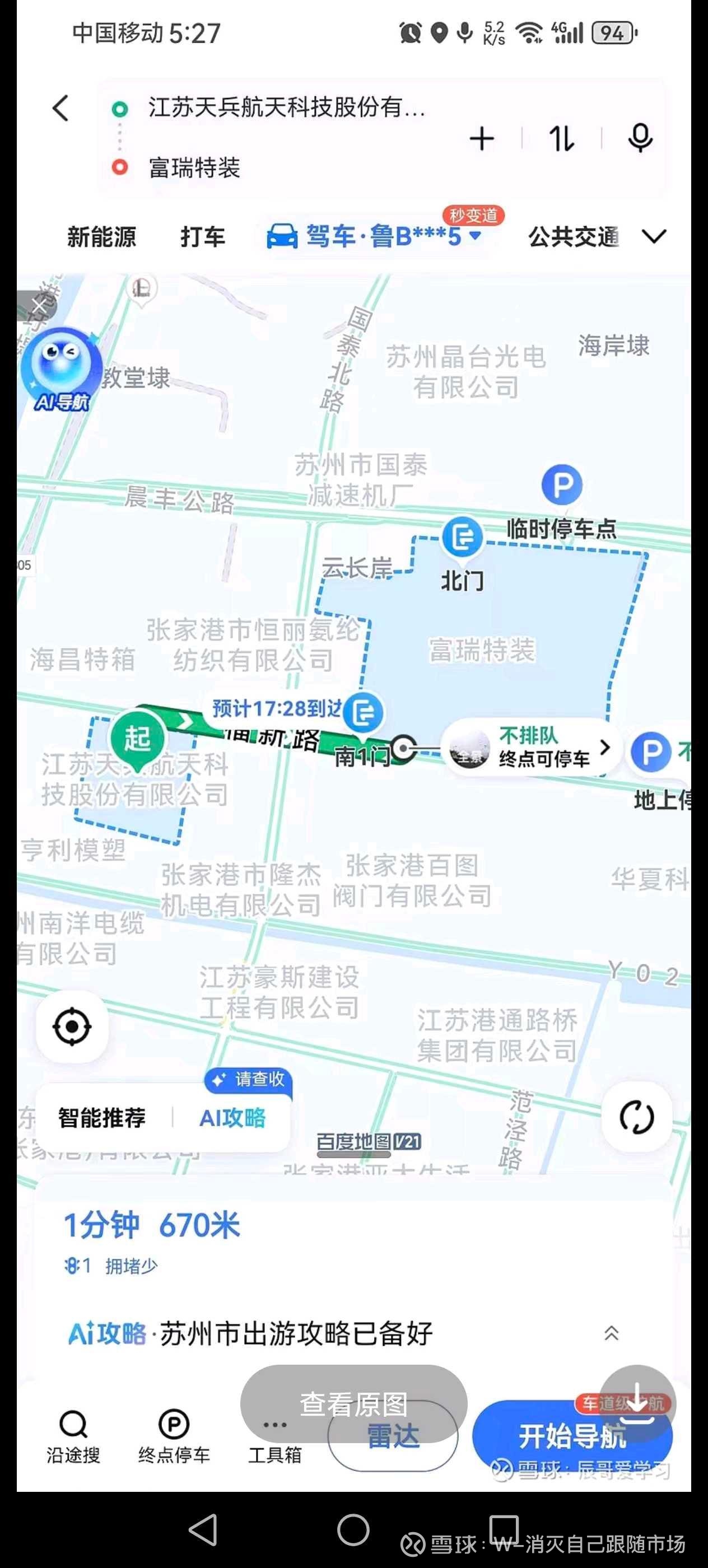Expand the 苏州市出游攻略 panel
Screen dimensions: 708x1568
(x=611, y=1333)
